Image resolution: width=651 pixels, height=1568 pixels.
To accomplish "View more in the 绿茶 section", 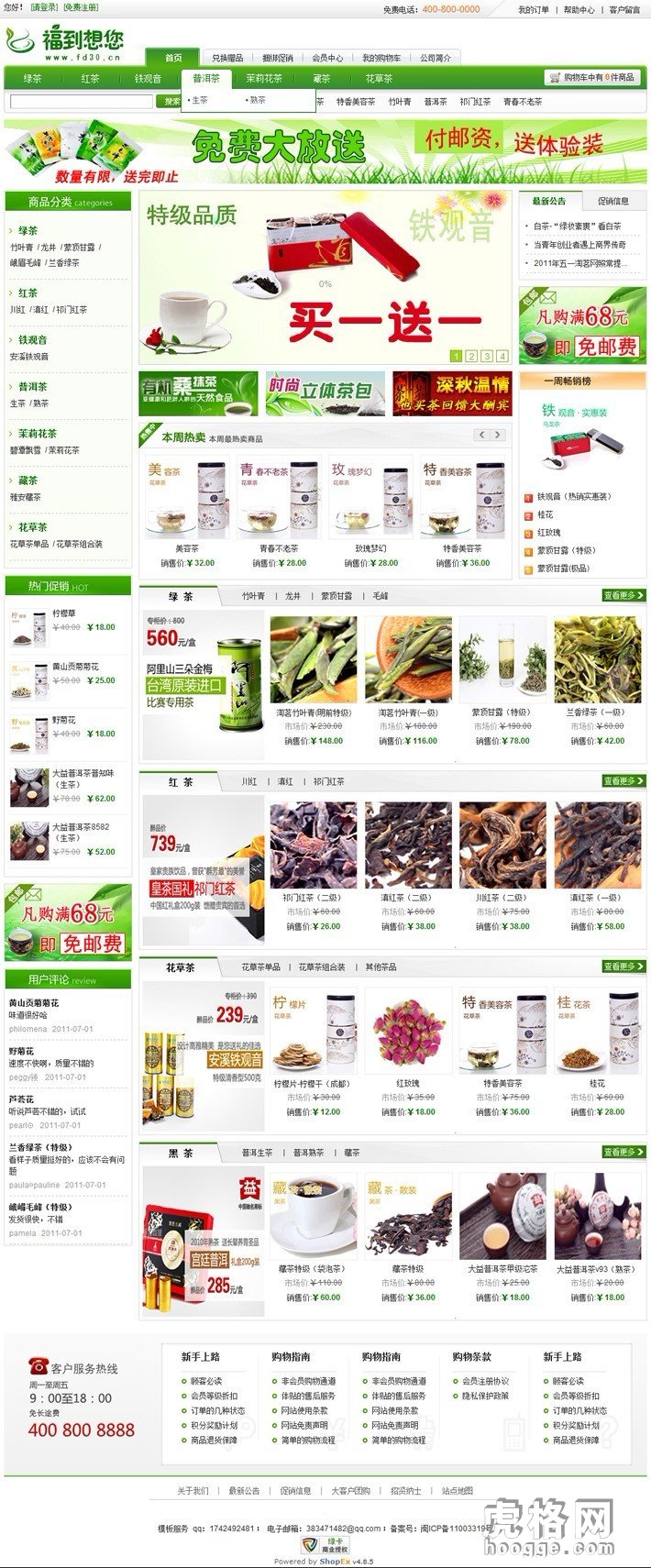I will point(623,595).
